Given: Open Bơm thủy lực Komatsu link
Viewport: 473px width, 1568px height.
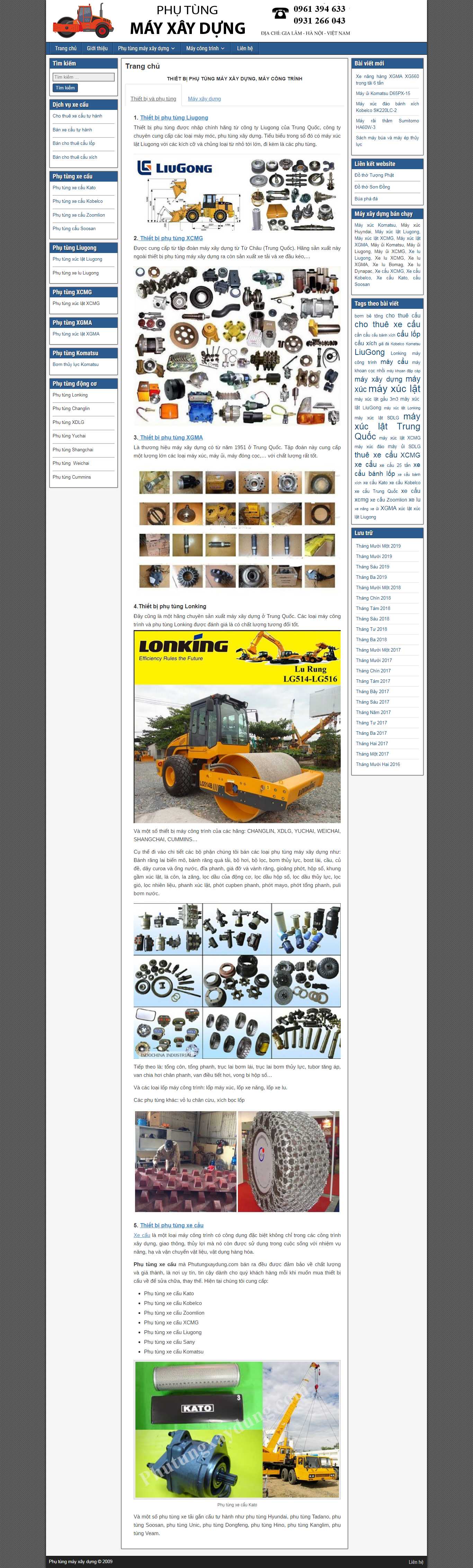Looking at the screenshot, I should coord(75,365).
